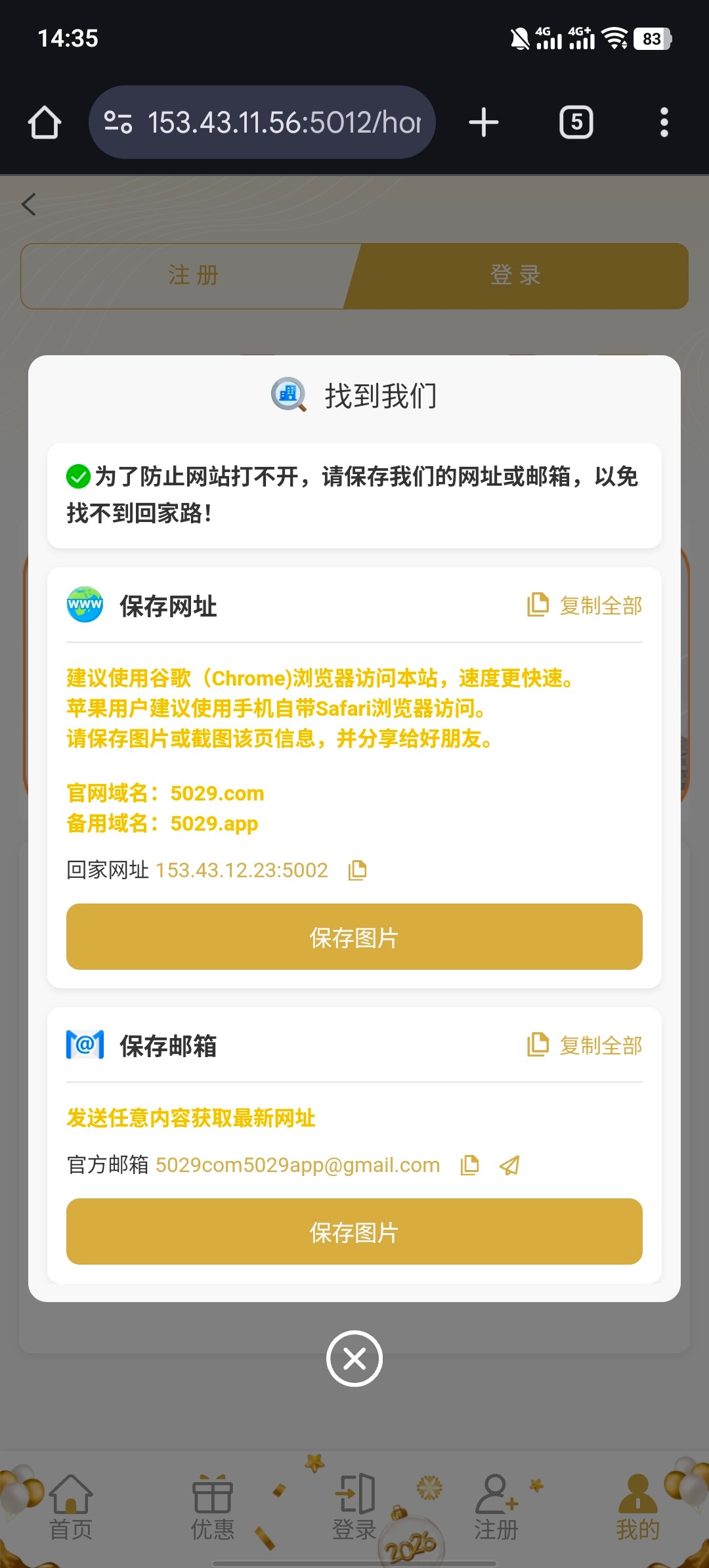The image size is (709, 1568).
Task: Tap 保存图片 under 保存网址
Action: click(354, 937)
